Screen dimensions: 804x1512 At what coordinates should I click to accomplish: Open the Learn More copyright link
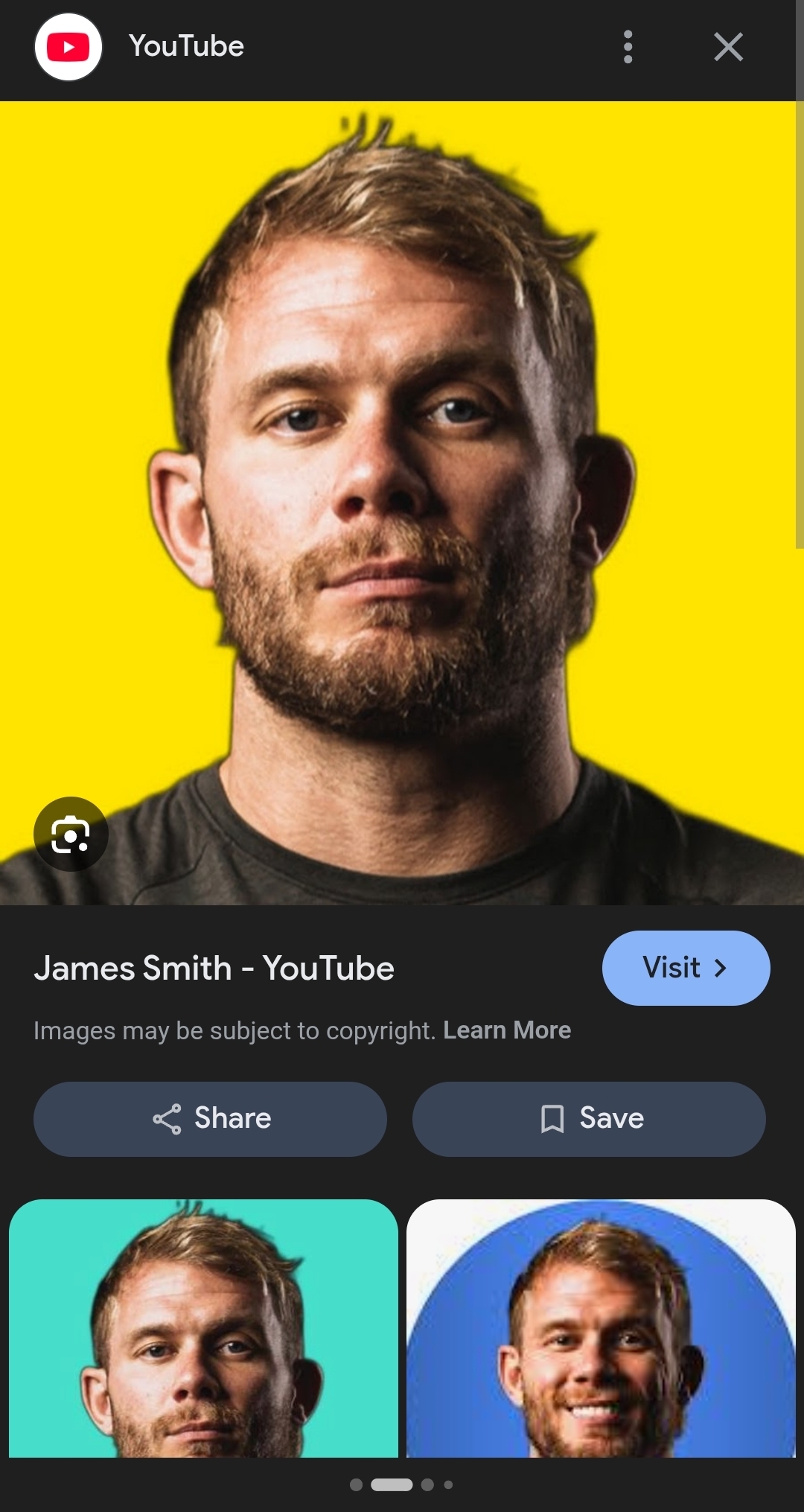507,1030
